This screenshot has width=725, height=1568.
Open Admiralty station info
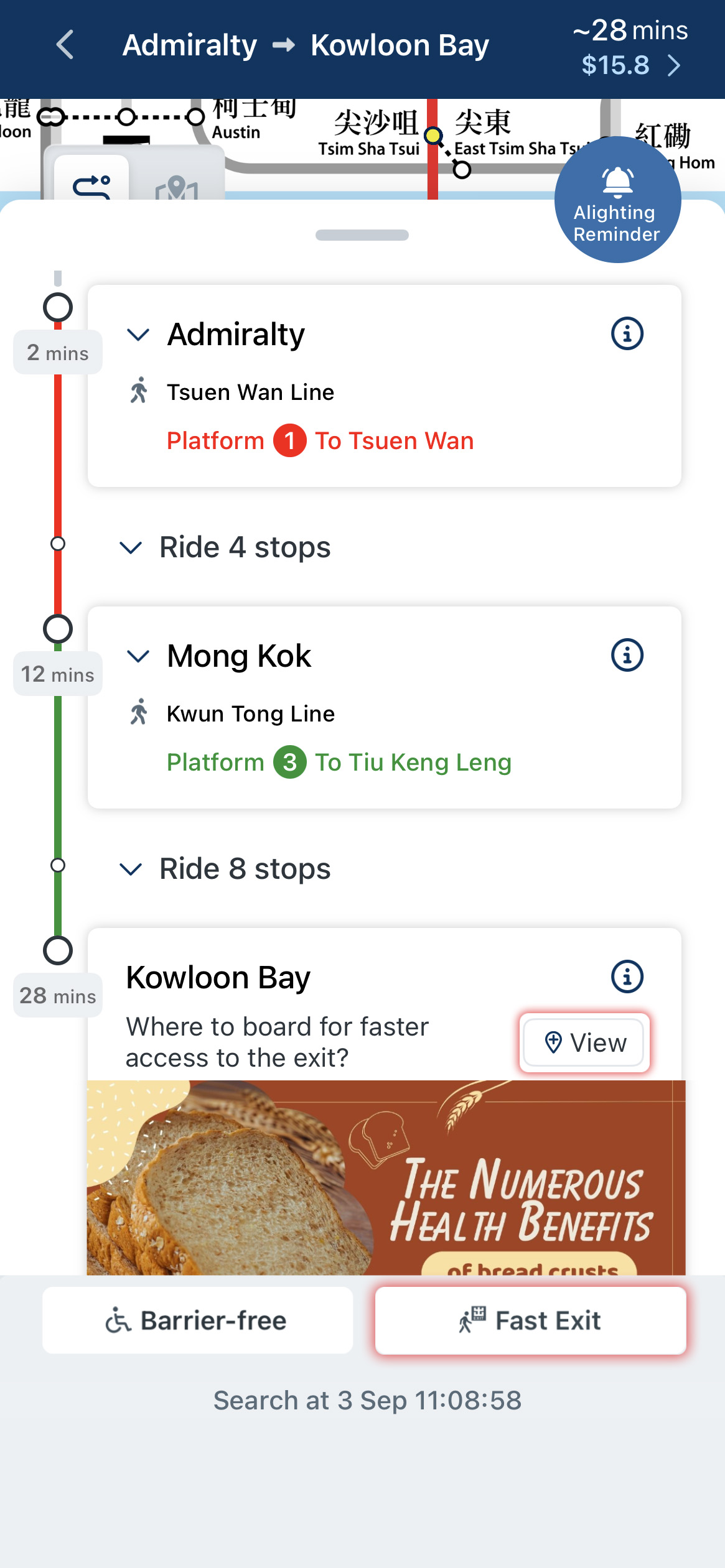coord(626,334)
